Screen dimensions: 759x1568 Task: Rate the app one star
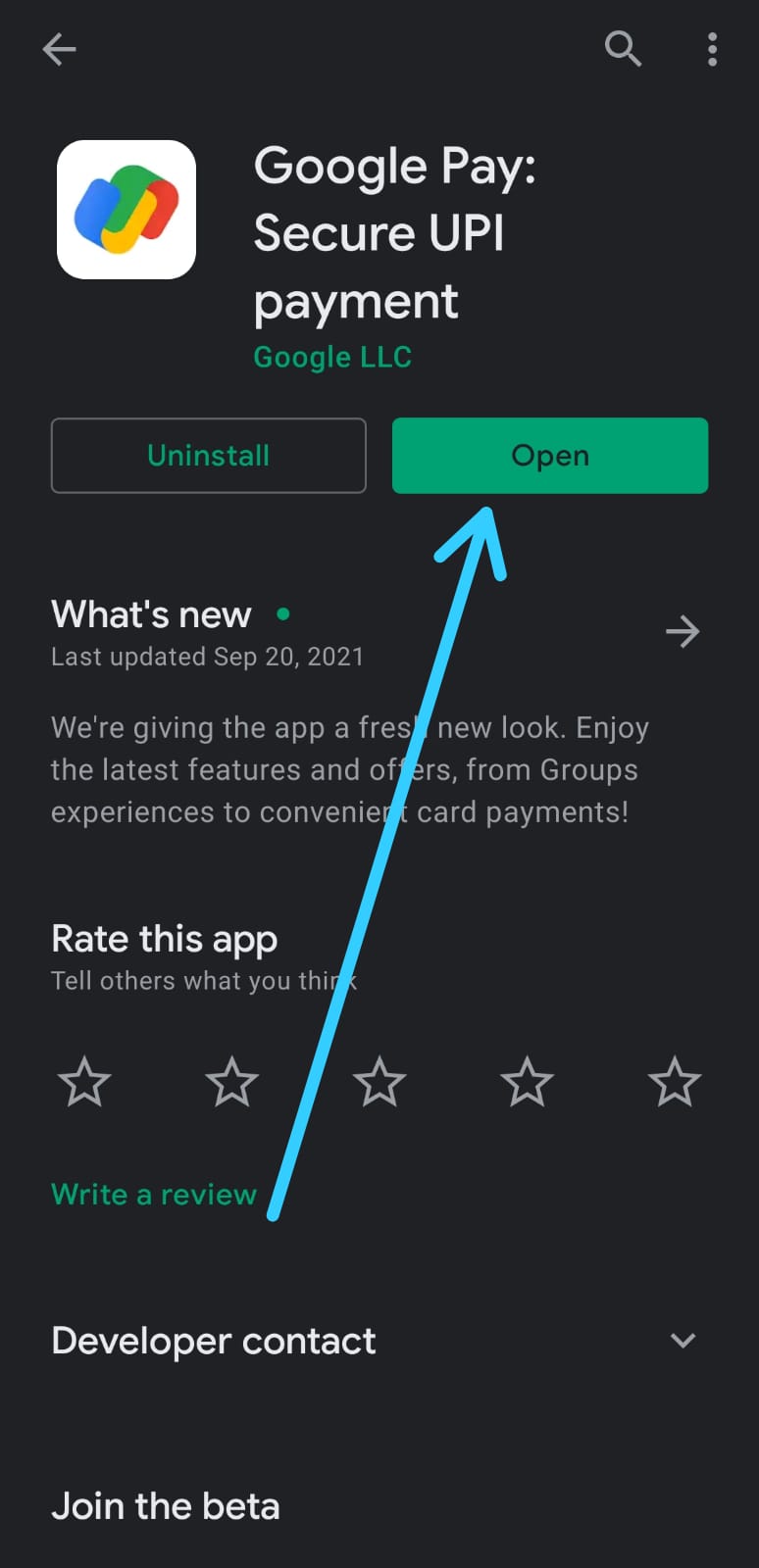(84, 1082)
